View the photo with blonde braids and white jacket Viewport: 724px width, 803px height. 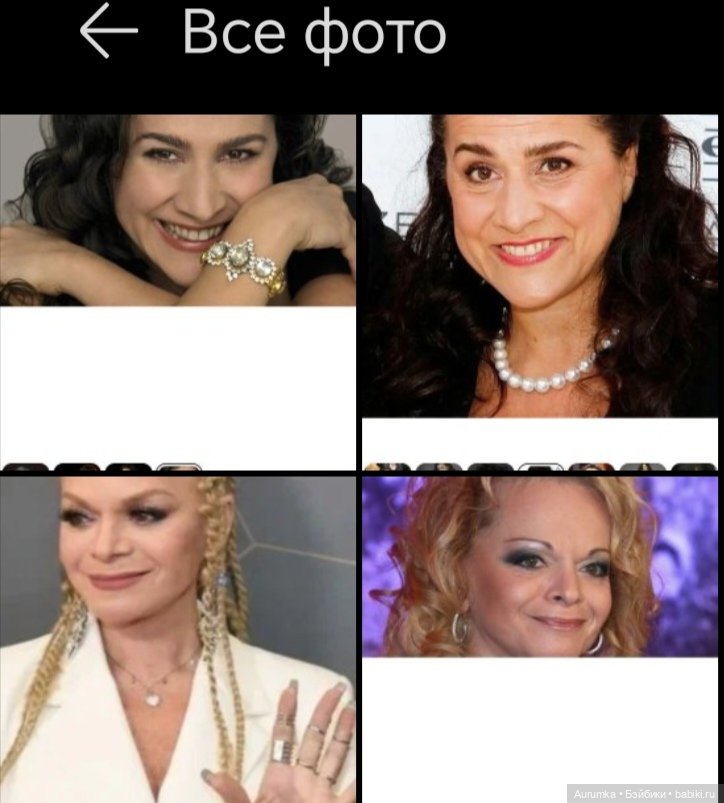pos(178,638)
